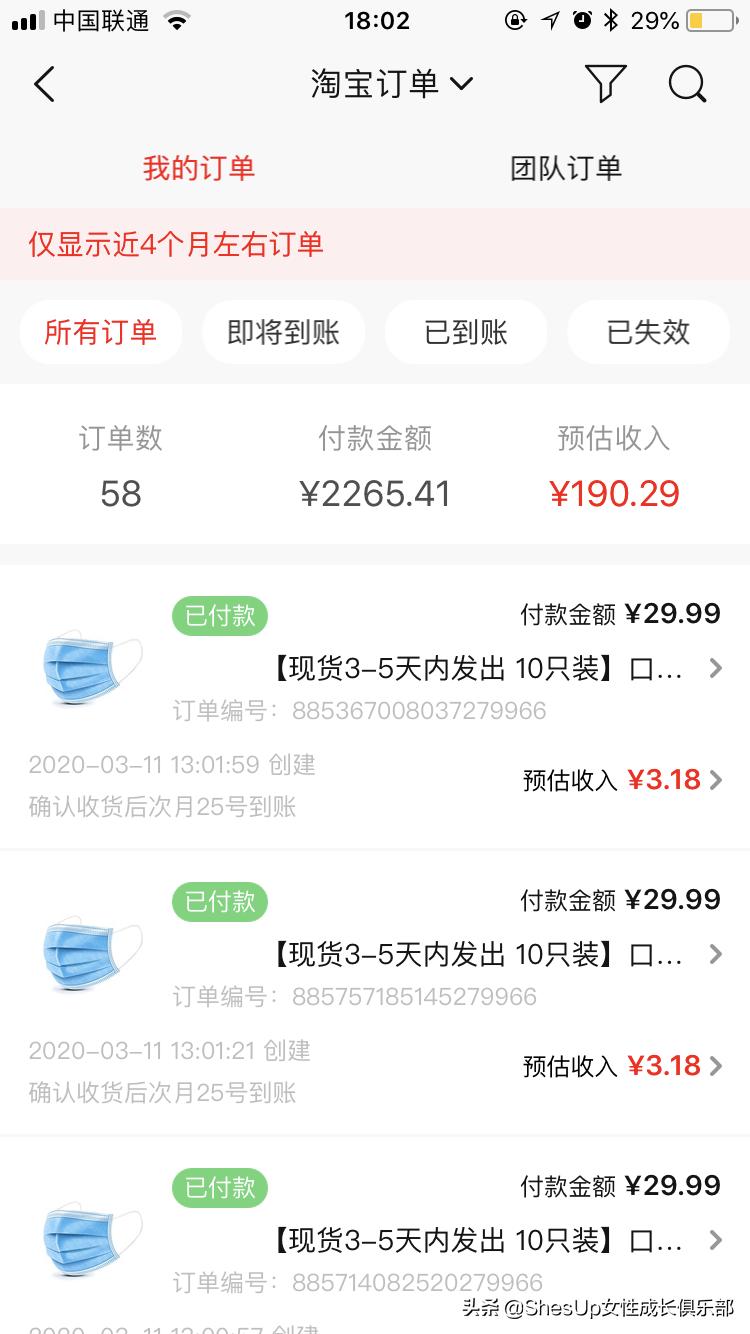This screenshot has width=750, height=1334.
Task: Tap the back arrow at top left
Action: [x=43, y=84]
